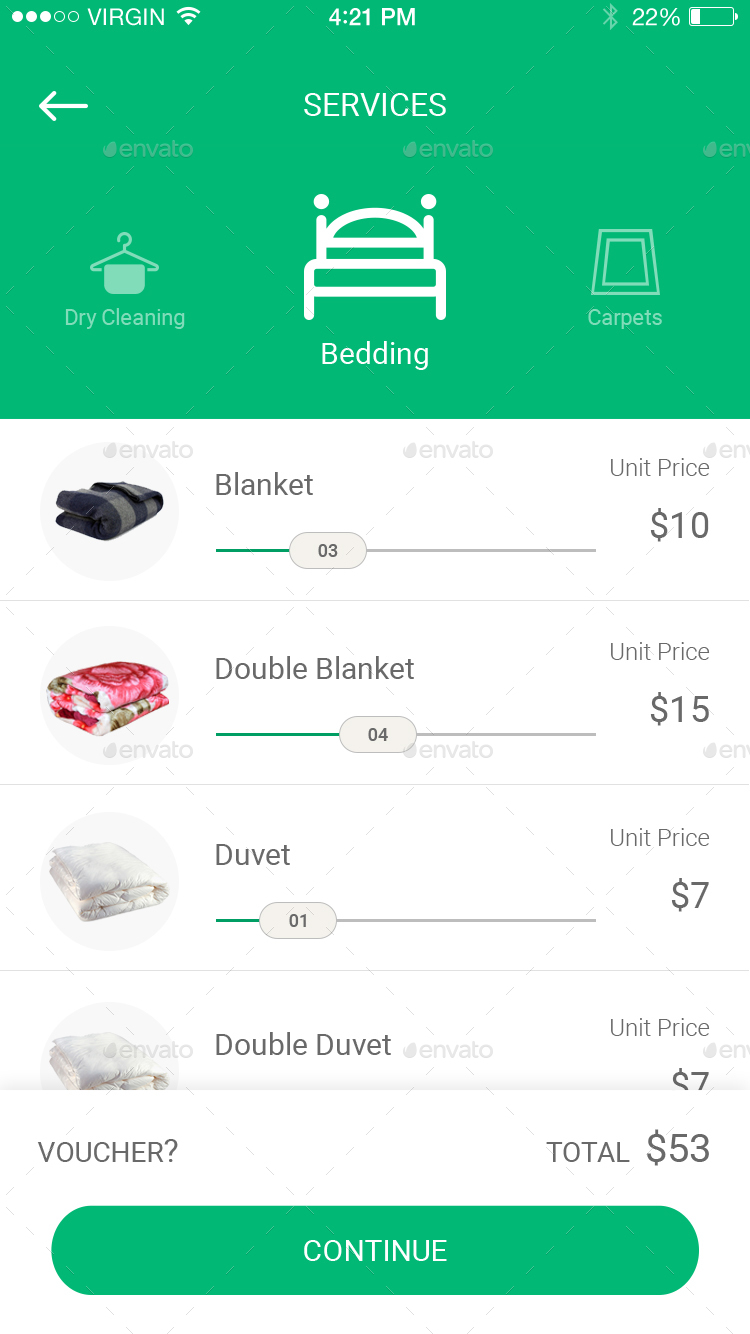
Task: Tap the Wi-Fi icon in the status bar
Action: coord(186,15)
